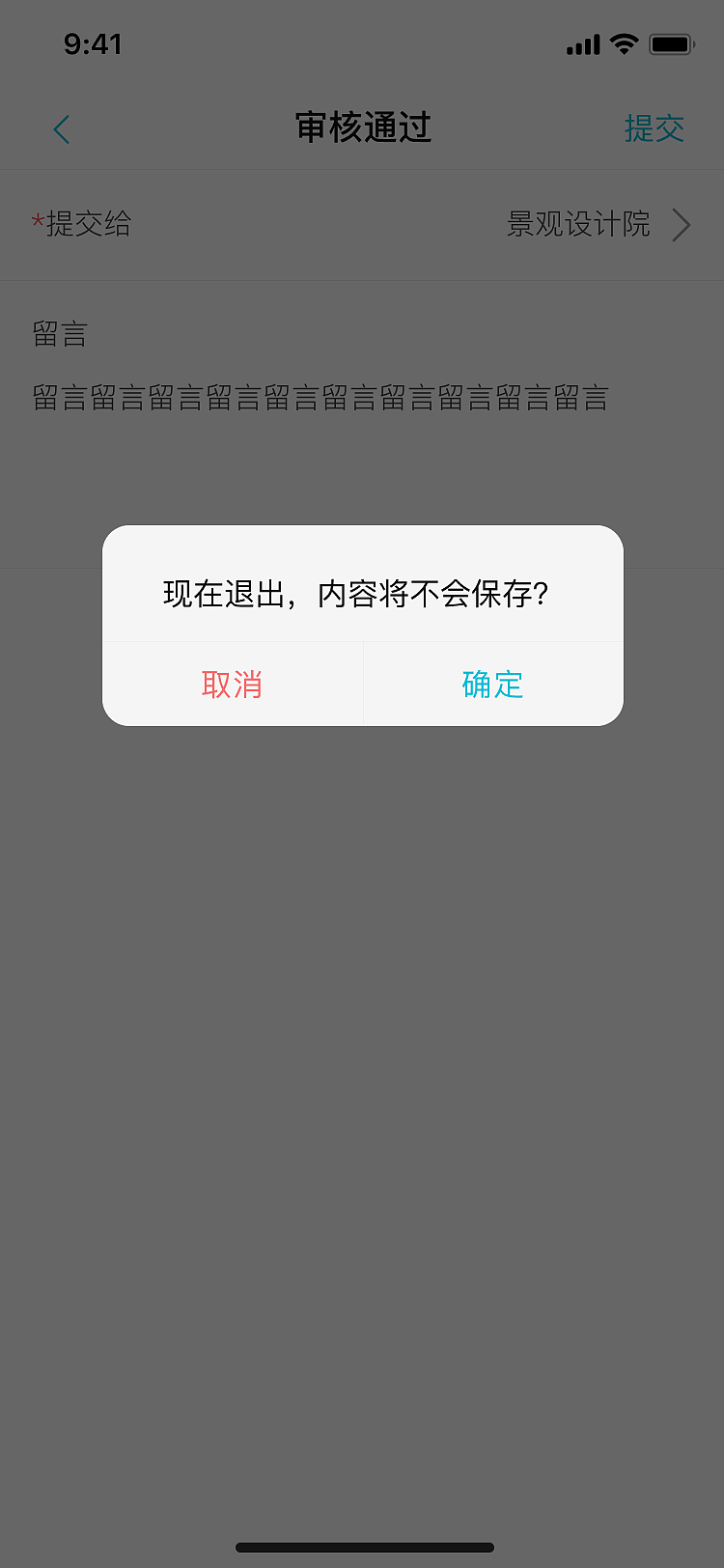
Task: Confirm exit with the 确定 button
Action: point(492,685)
